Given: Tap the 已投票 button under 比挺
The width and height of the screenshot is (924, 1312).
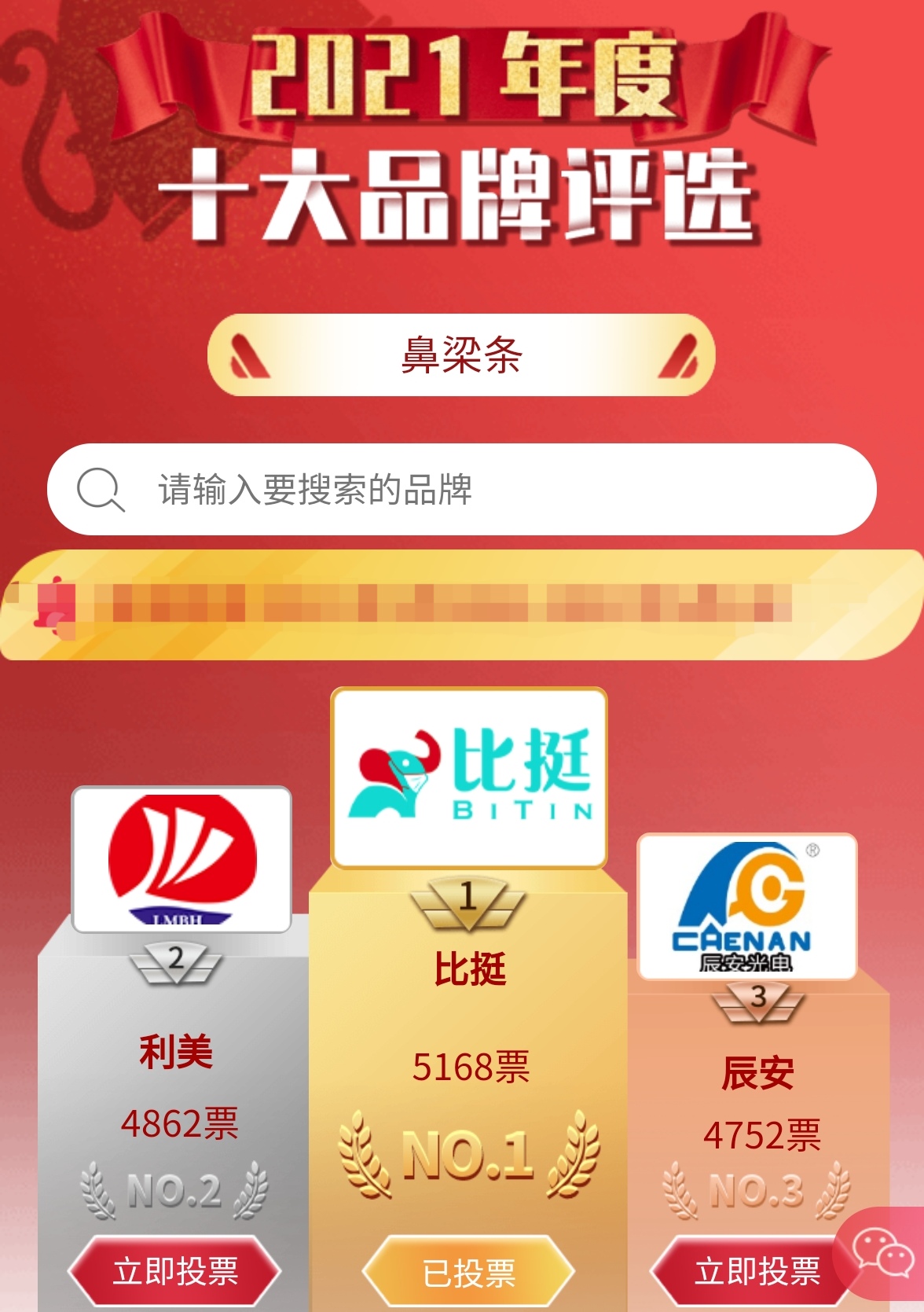Looking at the screenshot, I should [x=469, y=1273].
